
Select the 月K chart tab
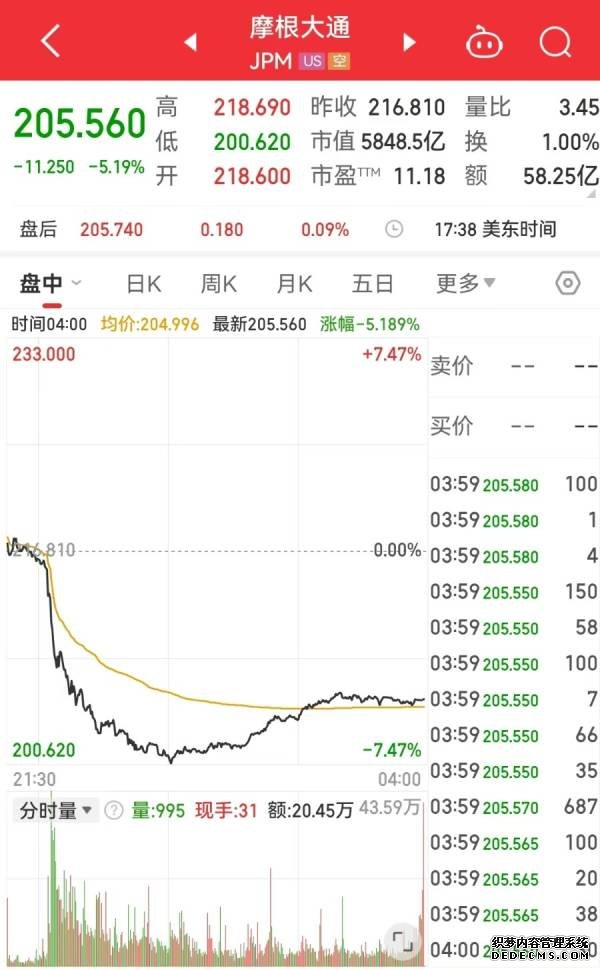[294, 284]
